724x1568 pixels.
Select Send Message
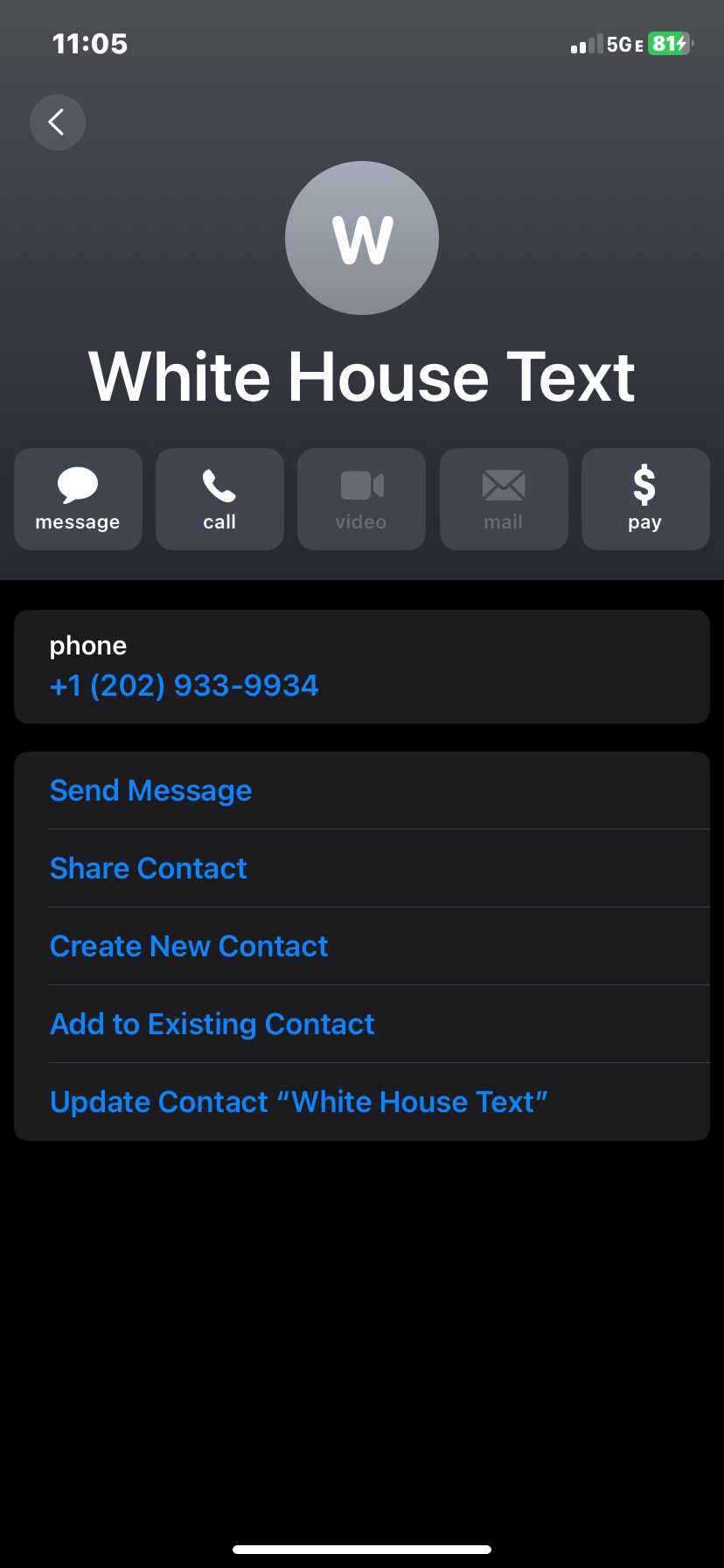362,790
